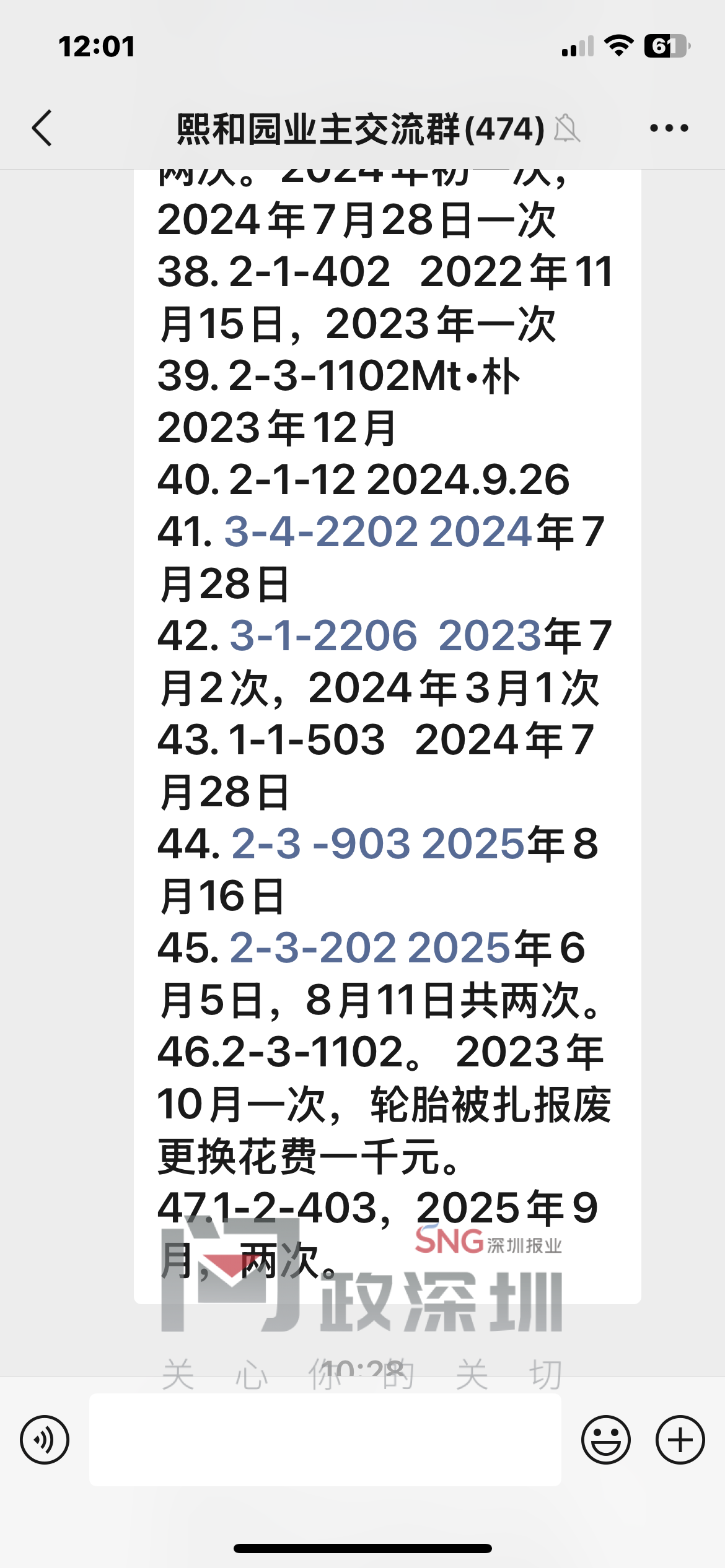This screenshot has height=1568, width=725.
Task: Tap the linked number 3-4-2202 2024
Action: pos(378,532)
